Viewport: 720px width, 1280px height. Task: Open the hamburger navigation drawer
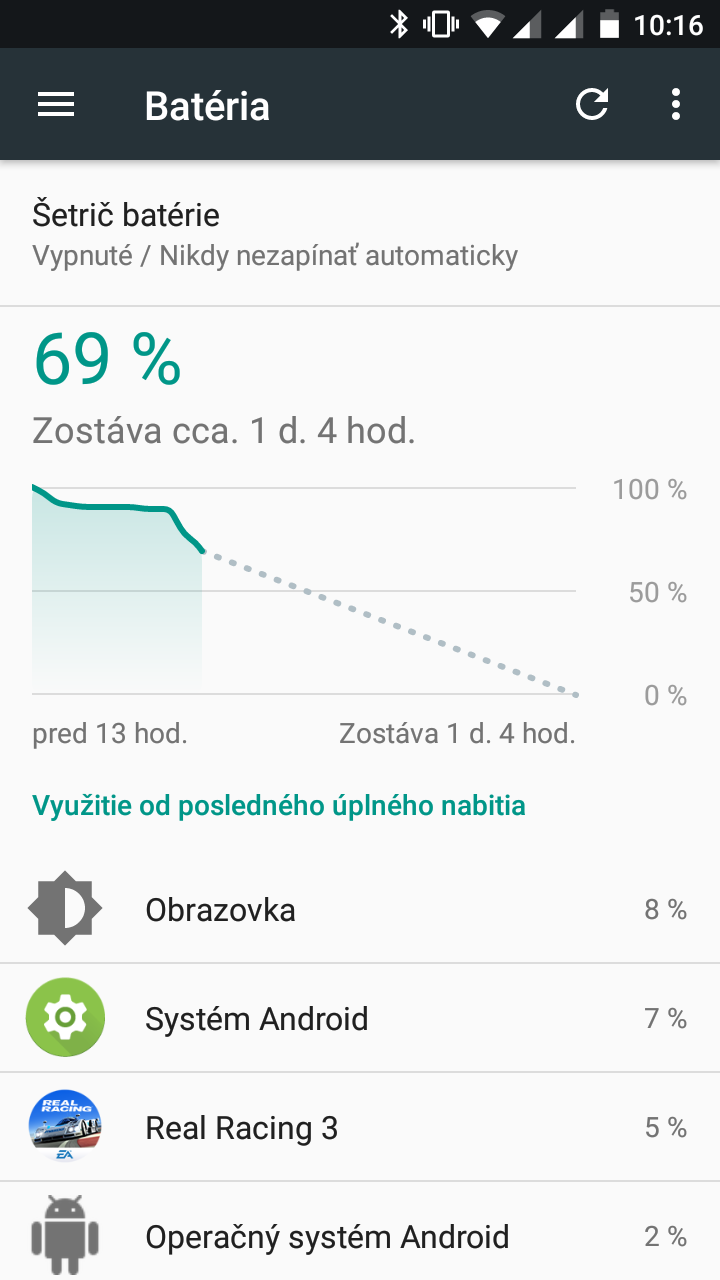tap(56, 105)
